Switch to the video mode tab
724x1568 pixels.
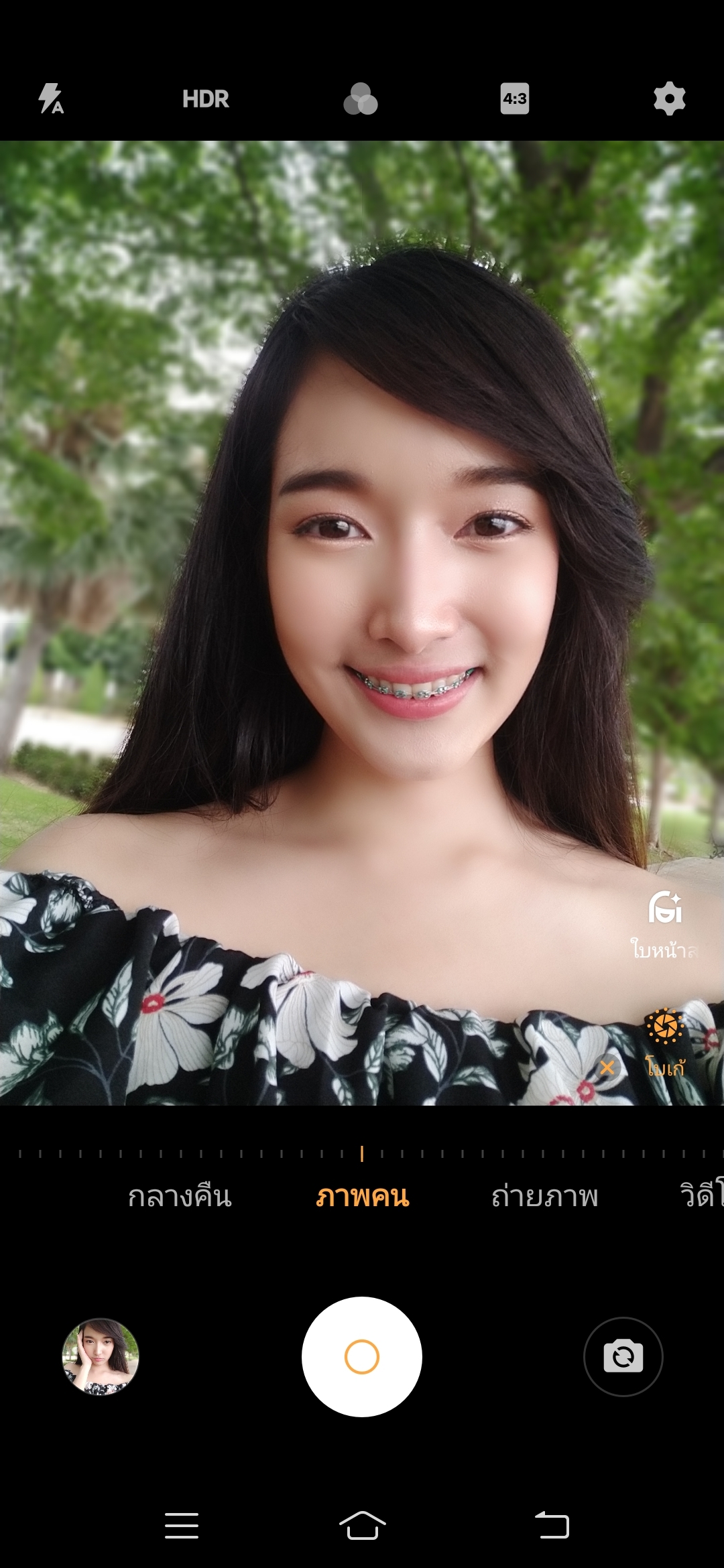pyautogui.click(x=701, y=1197)
